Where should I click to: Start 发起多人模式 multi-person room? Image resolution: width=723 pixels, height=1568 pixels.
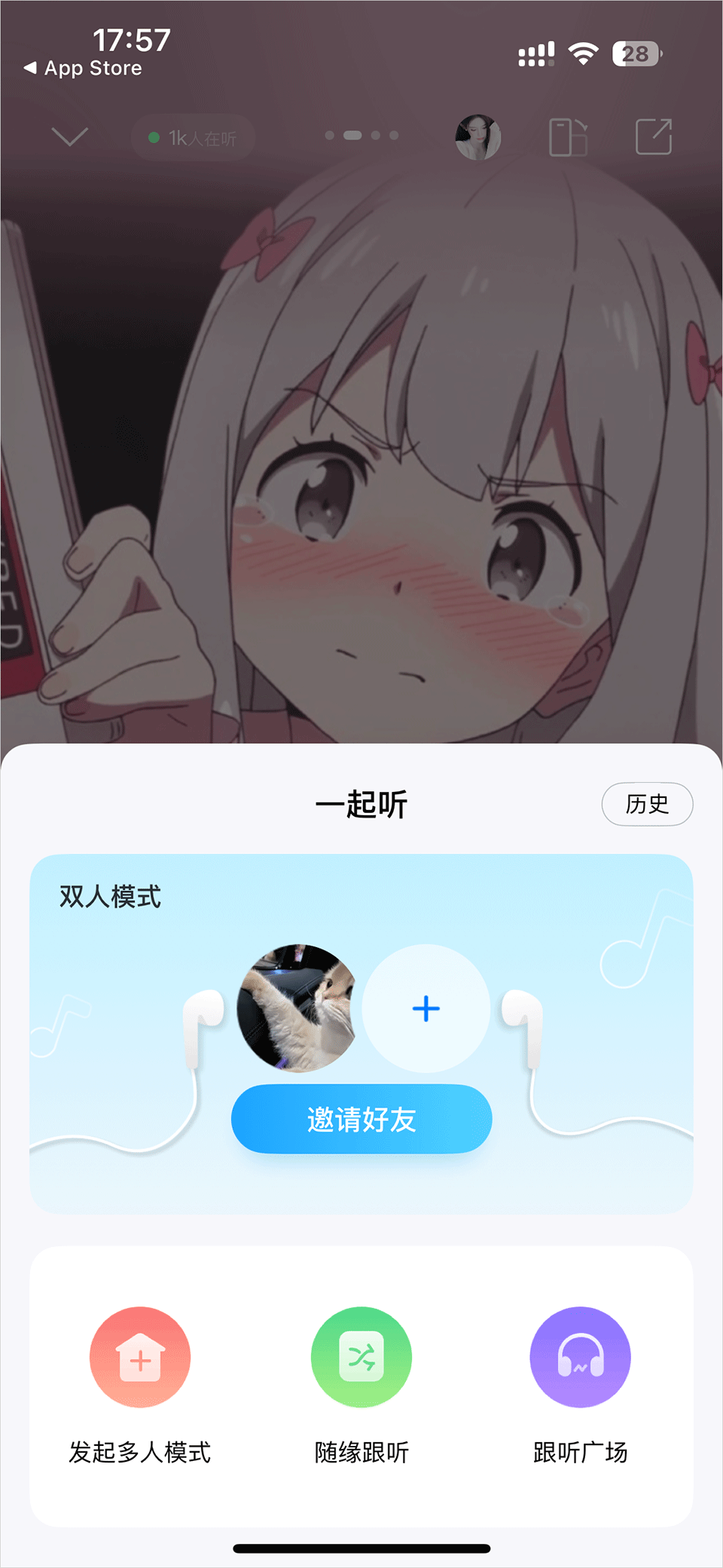pos(140,1357)
